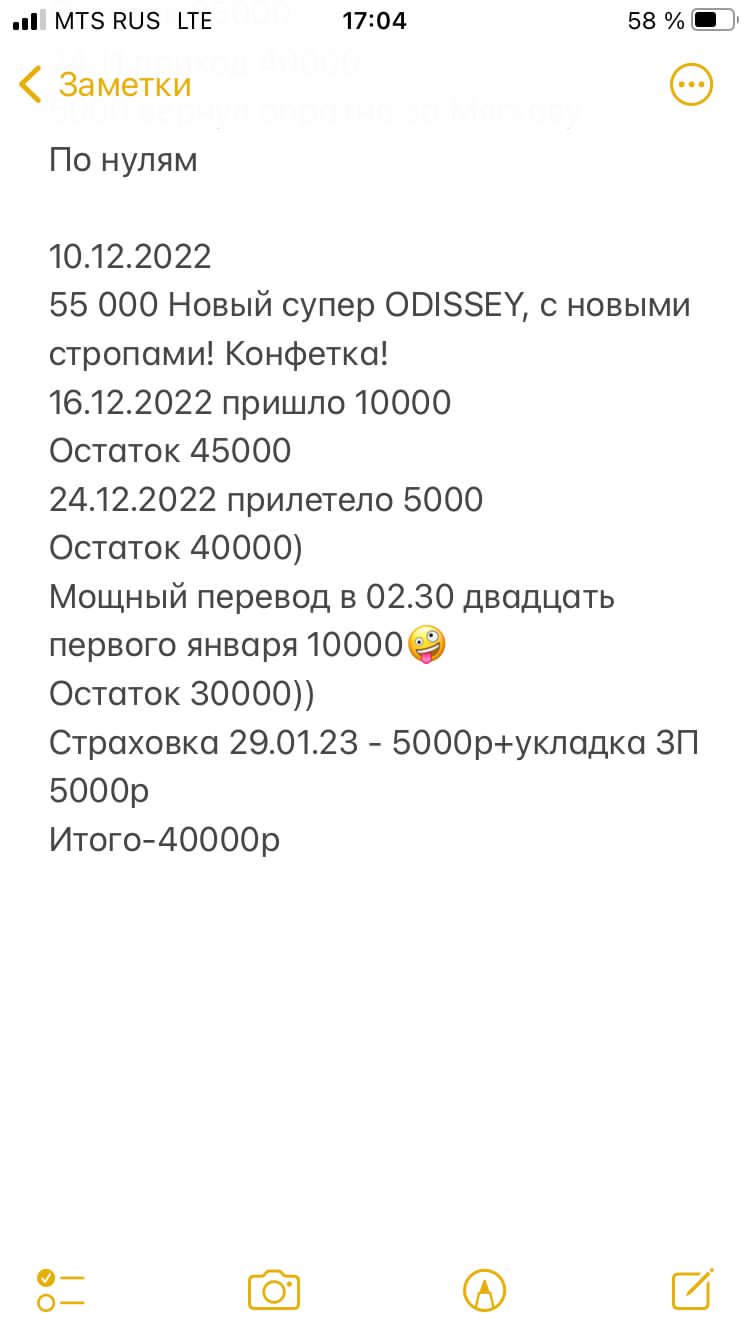This screenshot has width=750, height=1334.
Task: Open the camera attachment options
Action: coord(274,1289)
